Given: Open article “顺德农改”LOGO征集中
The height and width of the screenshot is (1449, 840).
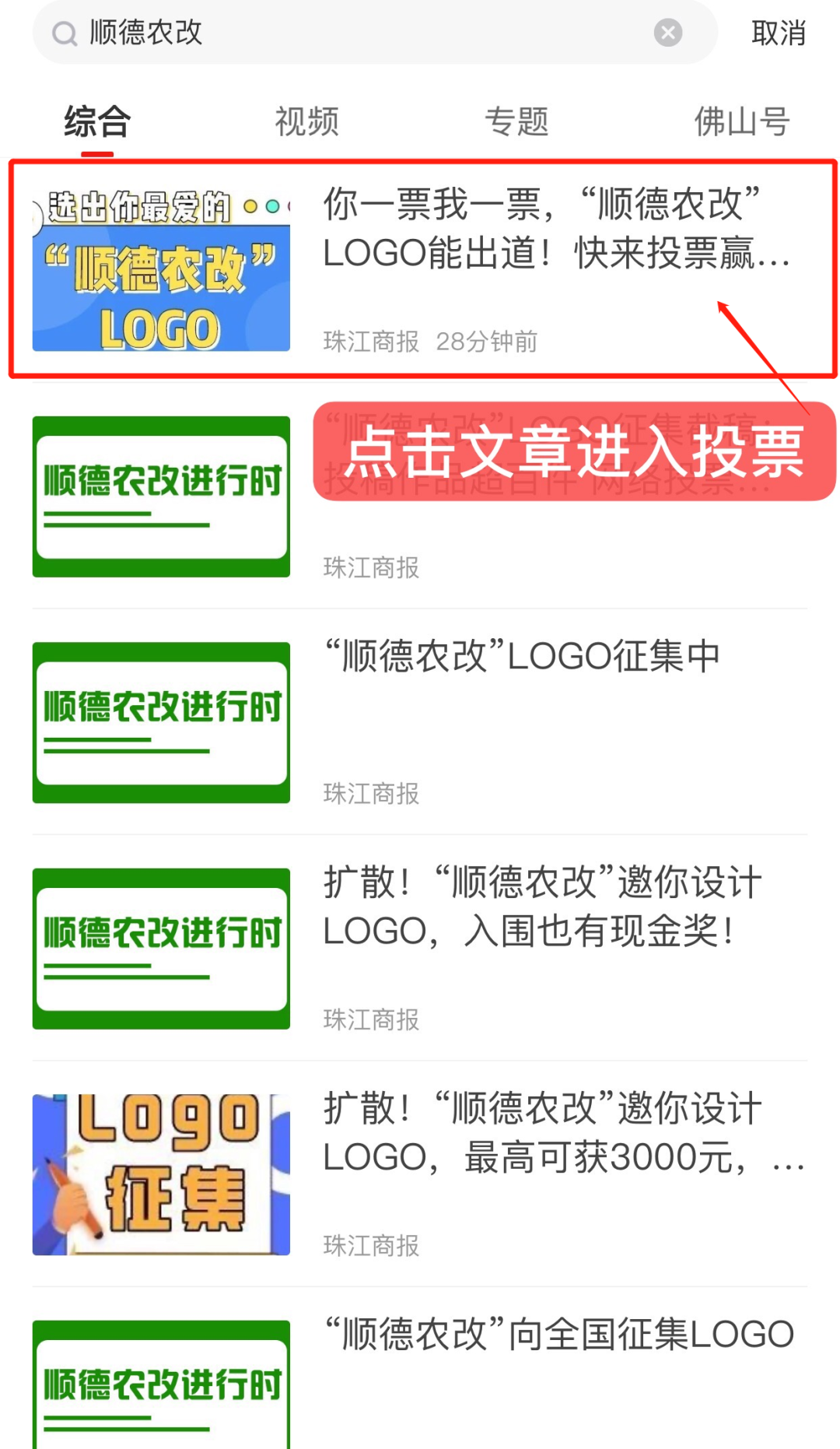Looking at the screenshot, I should click(521, 656).
